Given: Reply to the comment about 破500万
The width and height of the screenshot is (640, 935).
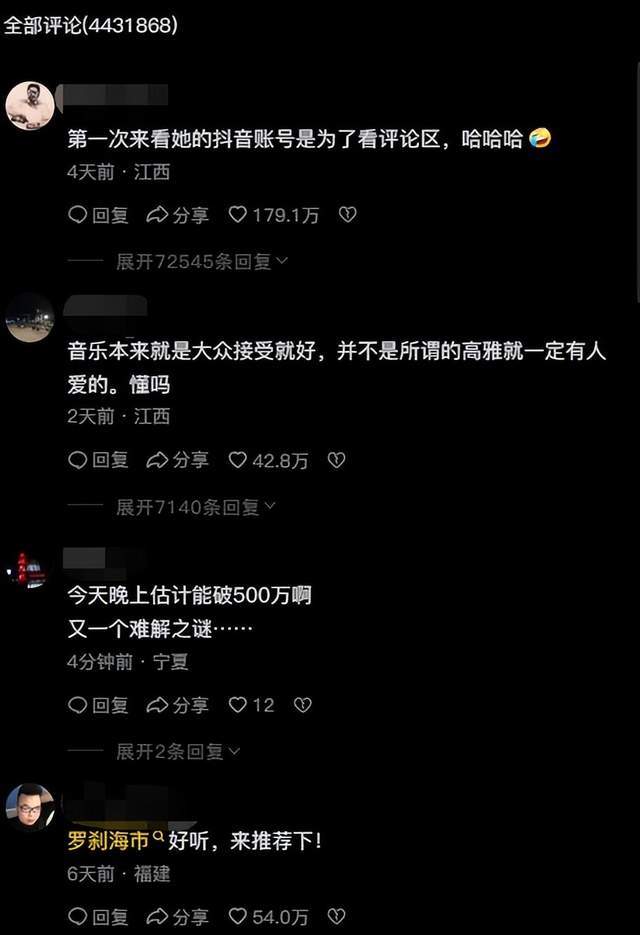Looking at the screenshot, I should 98,706.
